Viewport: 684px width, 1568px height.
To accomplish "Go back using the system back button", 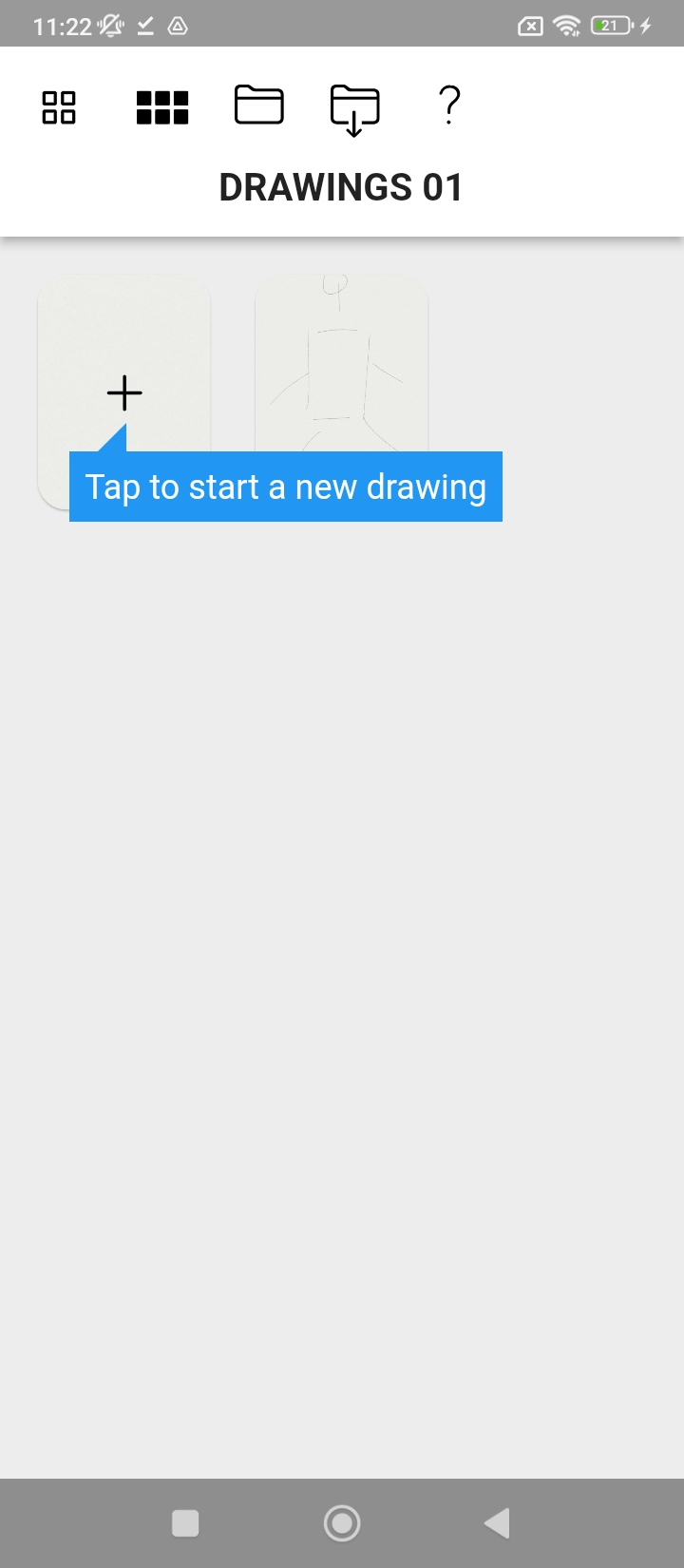I will (497, 1522).
